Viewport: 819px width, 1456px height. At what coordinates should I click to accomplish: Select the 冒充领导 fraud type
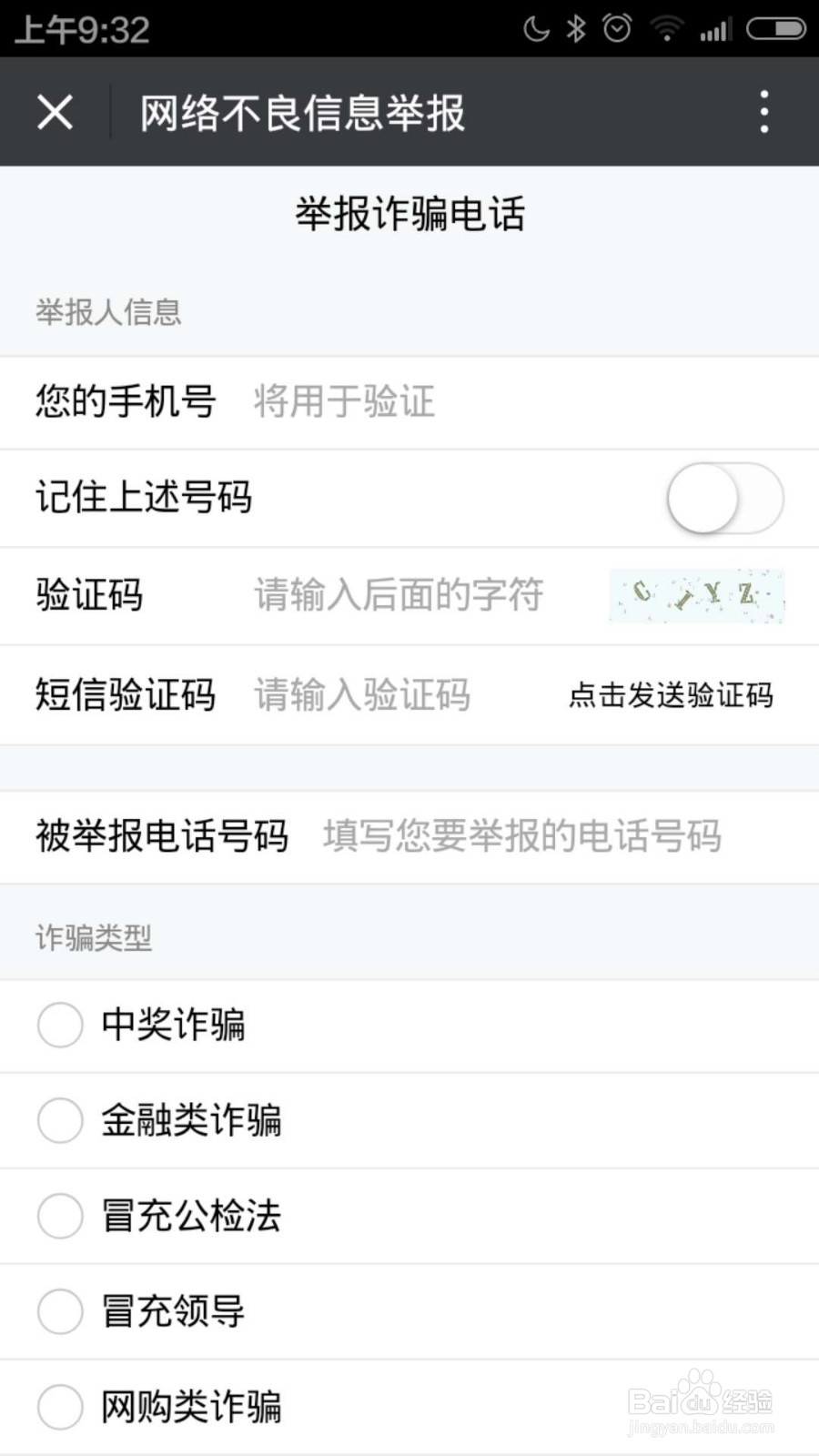tap(59, 1311)
